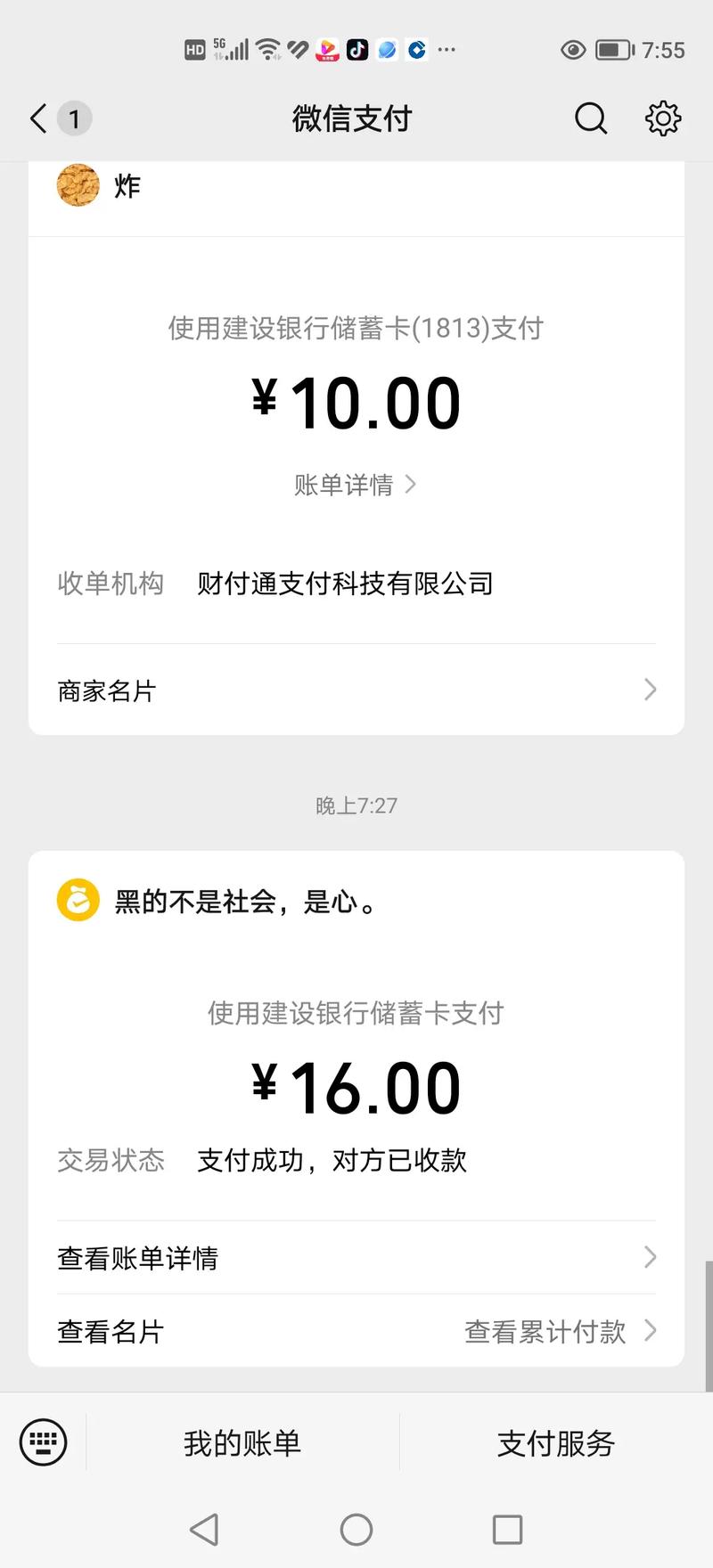Tap the circle home navigation key
The image size is (713, 1568).
[x=356, y=1530]
